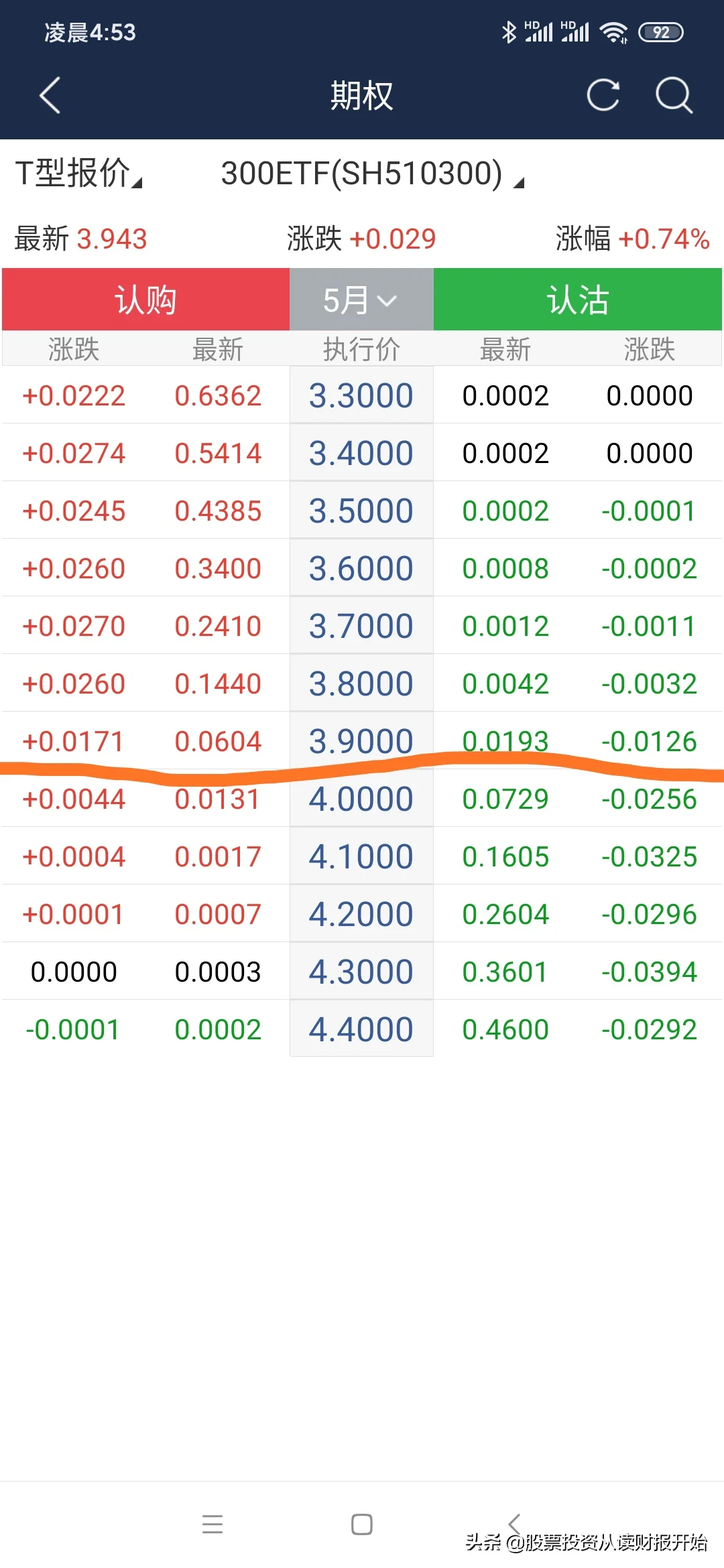The height and width of the screenshot is (1568, 724).
Task: Expand the T型报价 view dropdown
Action: pos(79,174)
